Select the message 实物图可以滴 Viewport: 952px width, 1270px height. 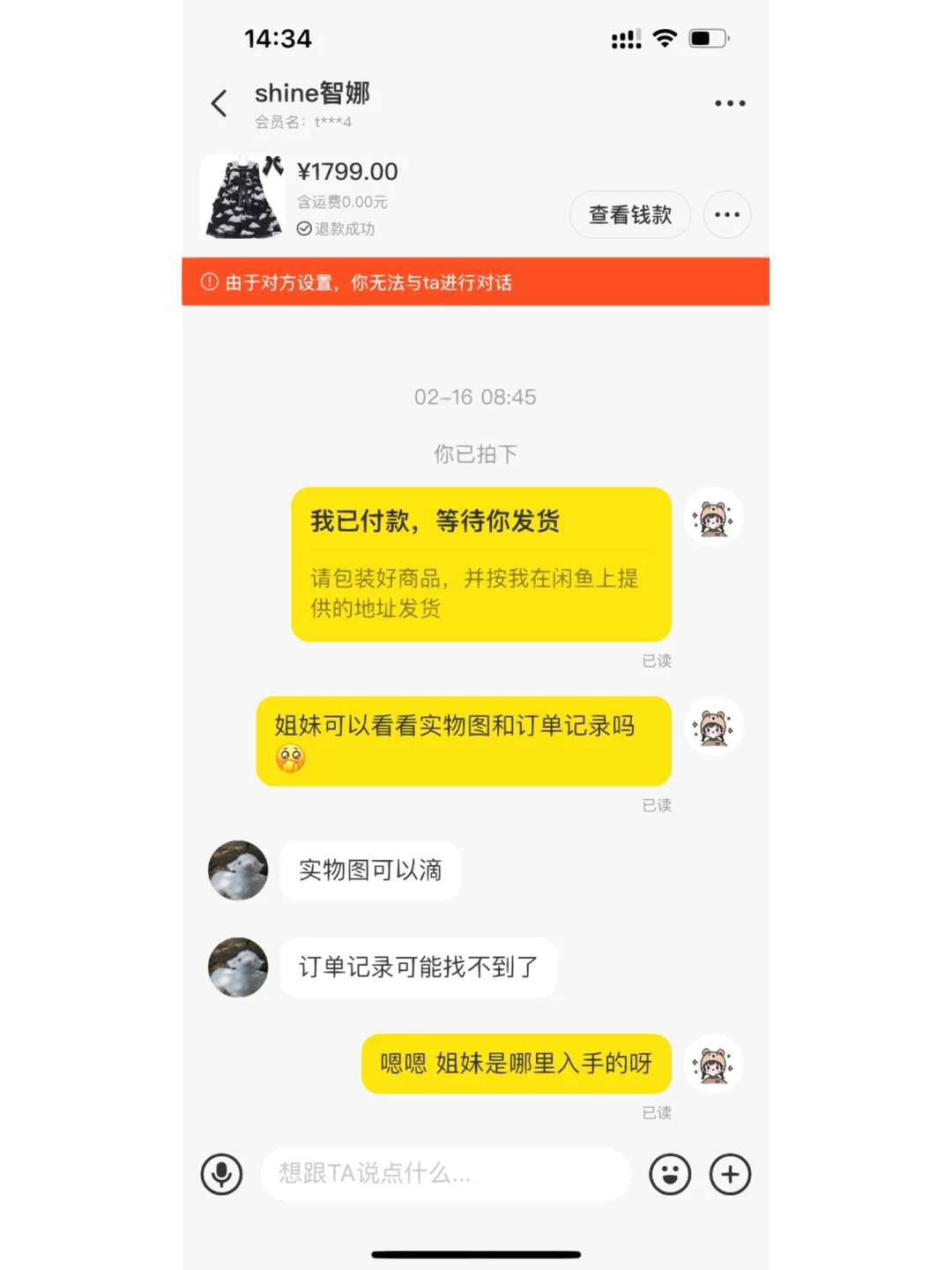pos(370,870)
